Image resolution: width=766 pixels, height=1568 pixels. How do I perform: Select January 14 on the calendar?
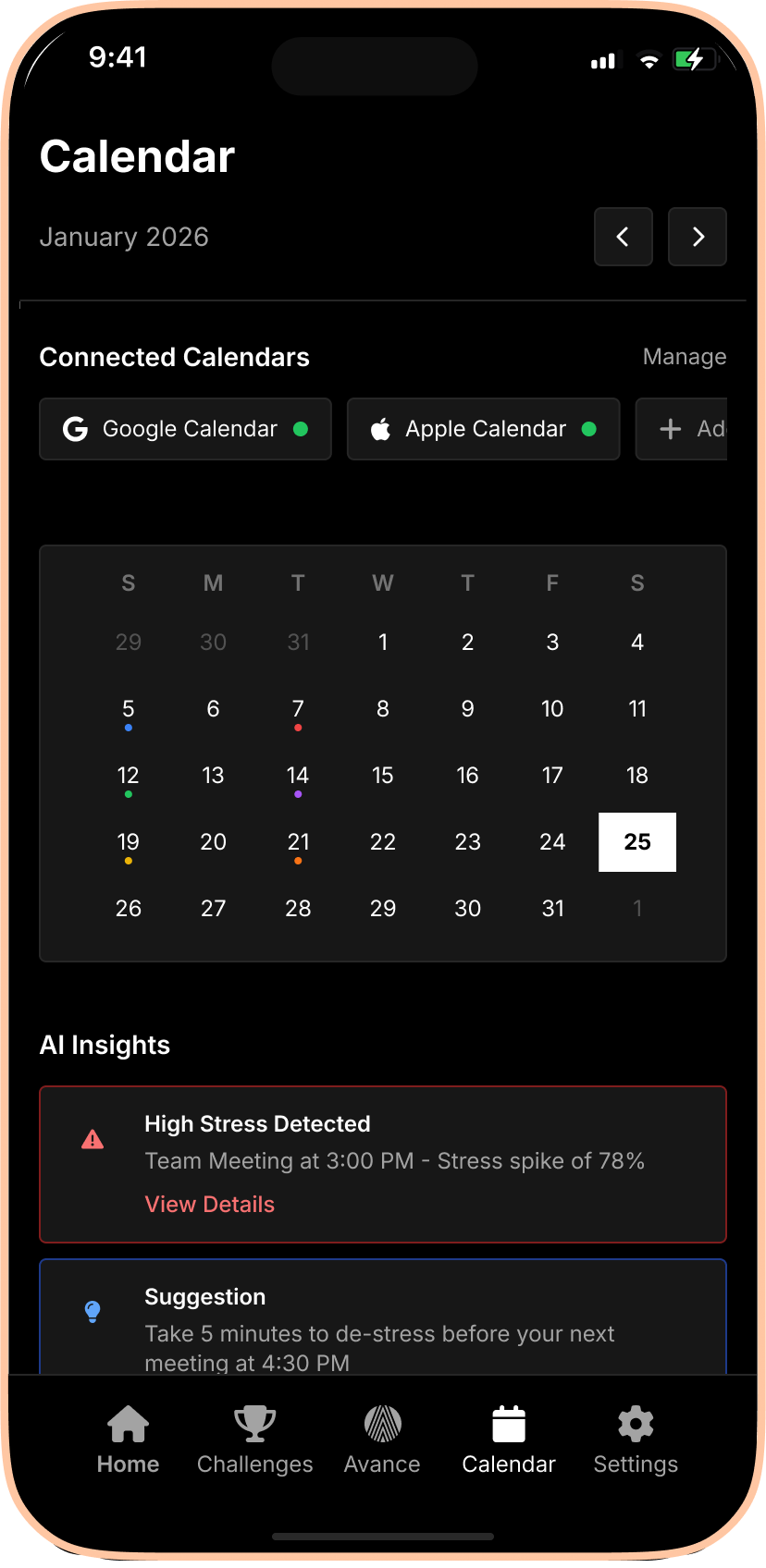pos(298,777)
